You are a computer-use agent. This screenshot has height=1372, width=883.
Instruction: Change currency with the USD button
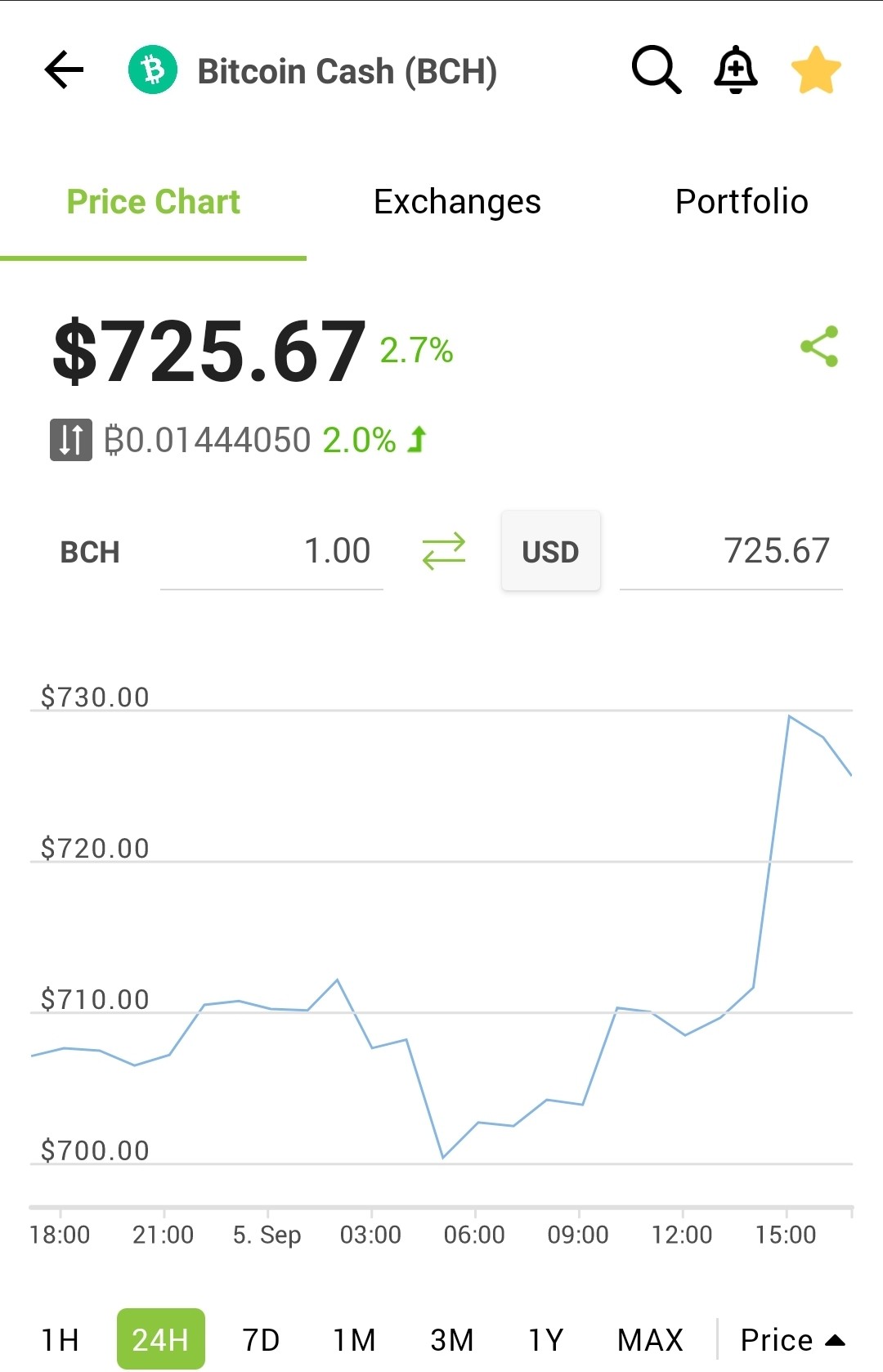click(551, 551)
